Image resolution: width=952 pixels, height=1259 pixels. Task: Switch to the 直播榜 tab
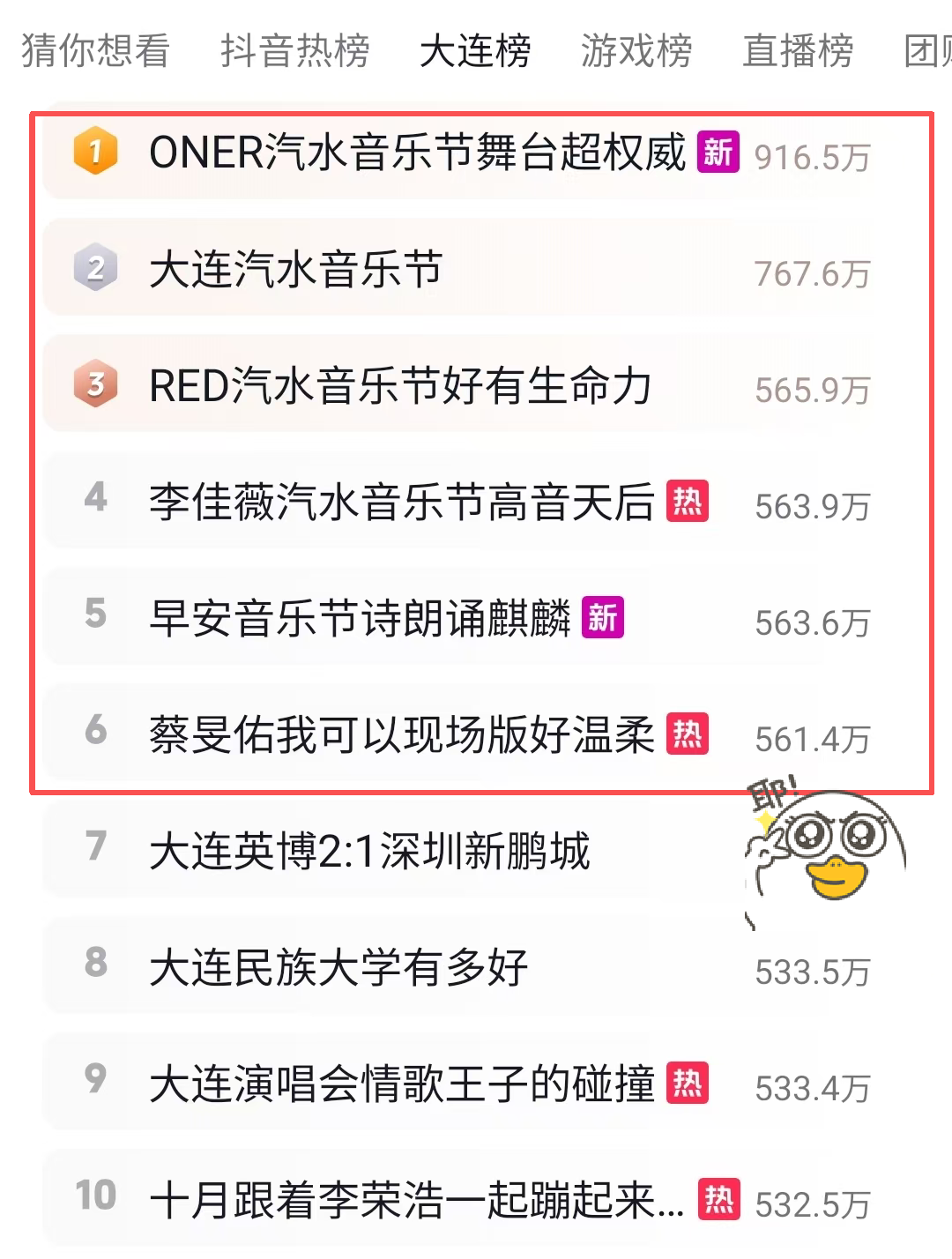point(798,50)
